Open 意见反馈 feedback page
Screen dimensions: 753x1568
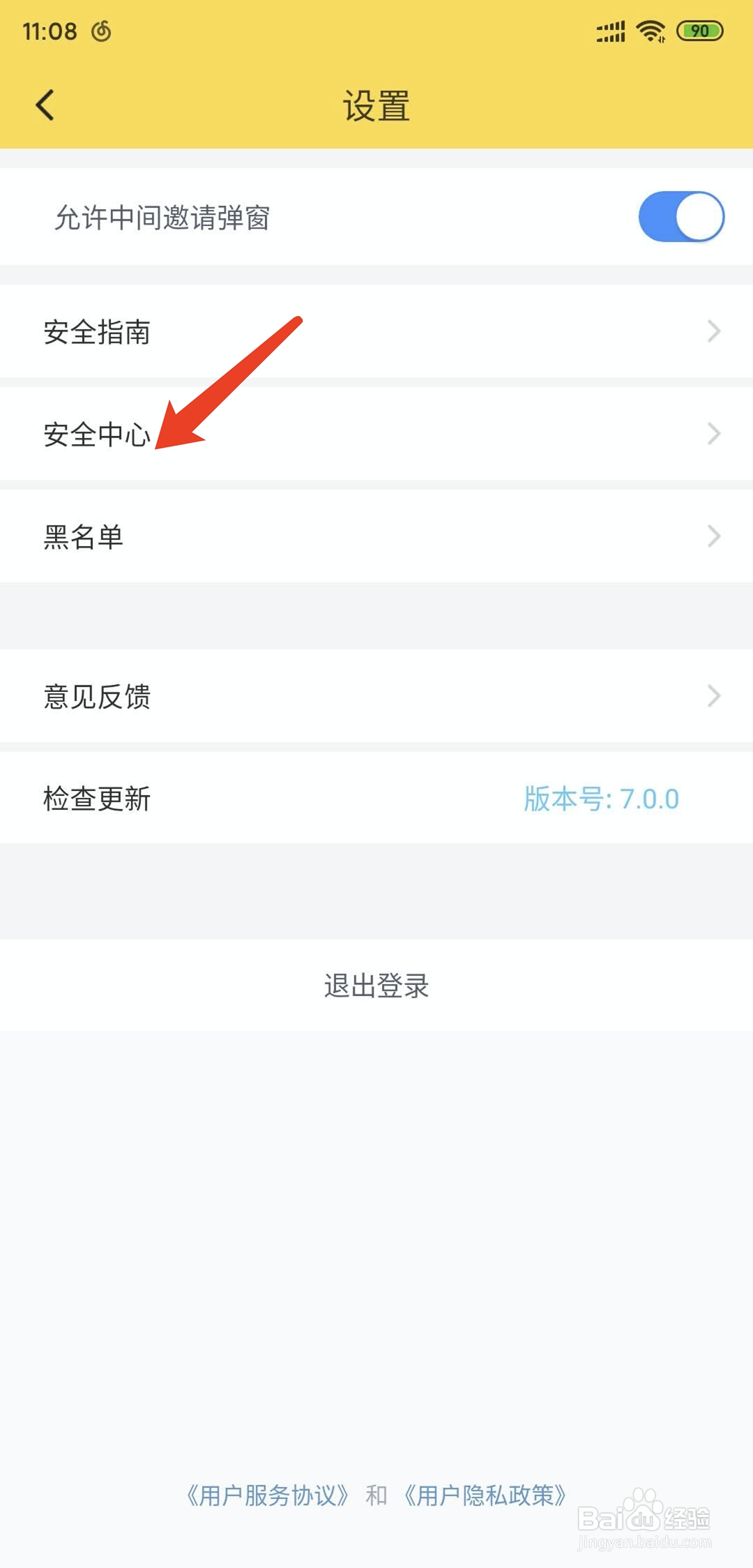tap(98, 695)
